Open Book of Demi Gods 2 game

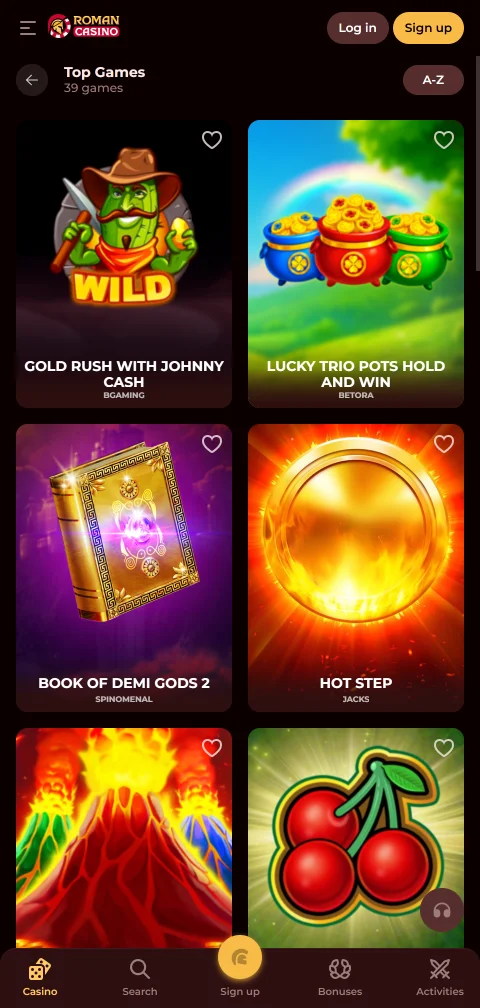pyautogui.click(x=124, y=568)
